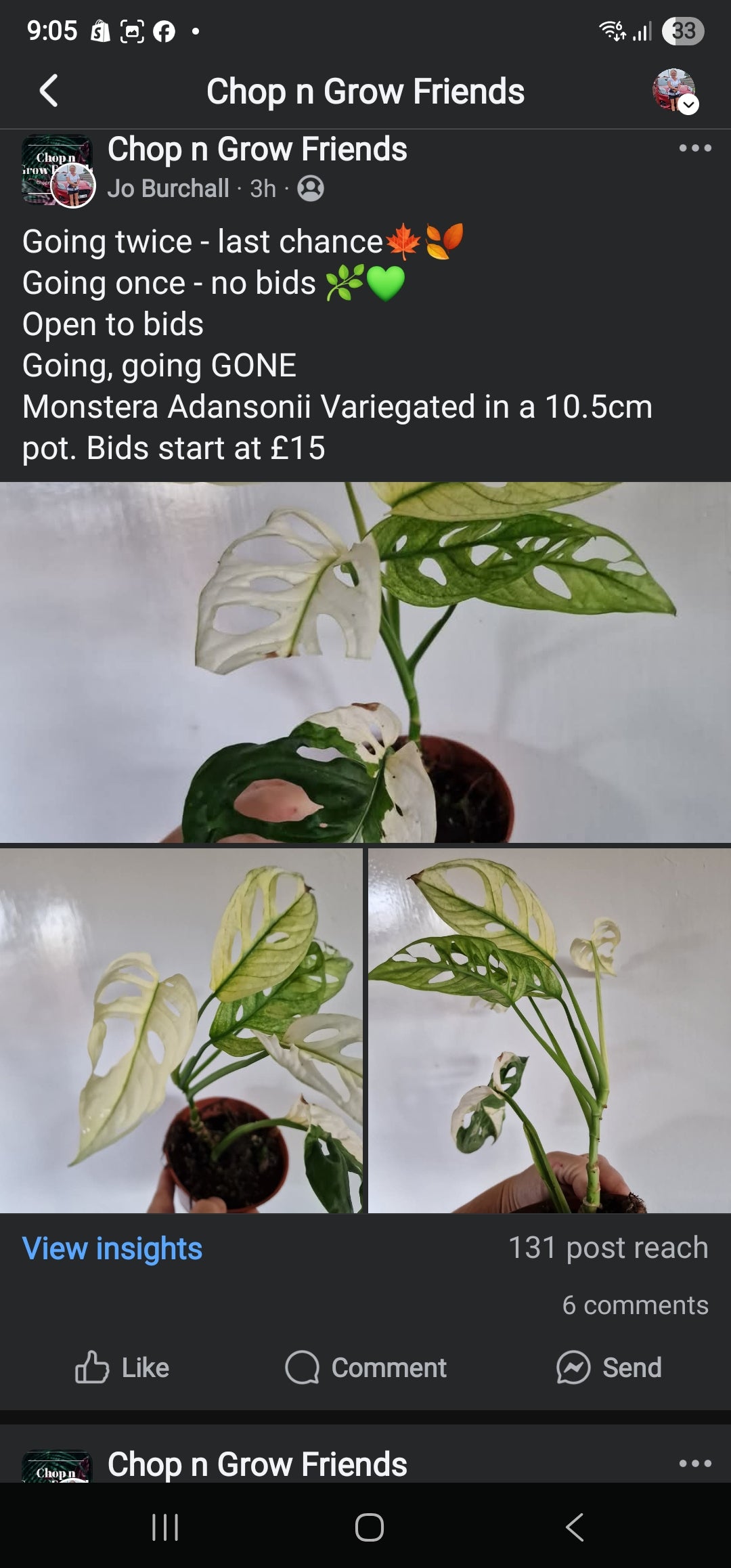Viewport: 731px width, 1568px height.
Task: Go to the phone's home screen
Action: click(x=370, y=1527)
